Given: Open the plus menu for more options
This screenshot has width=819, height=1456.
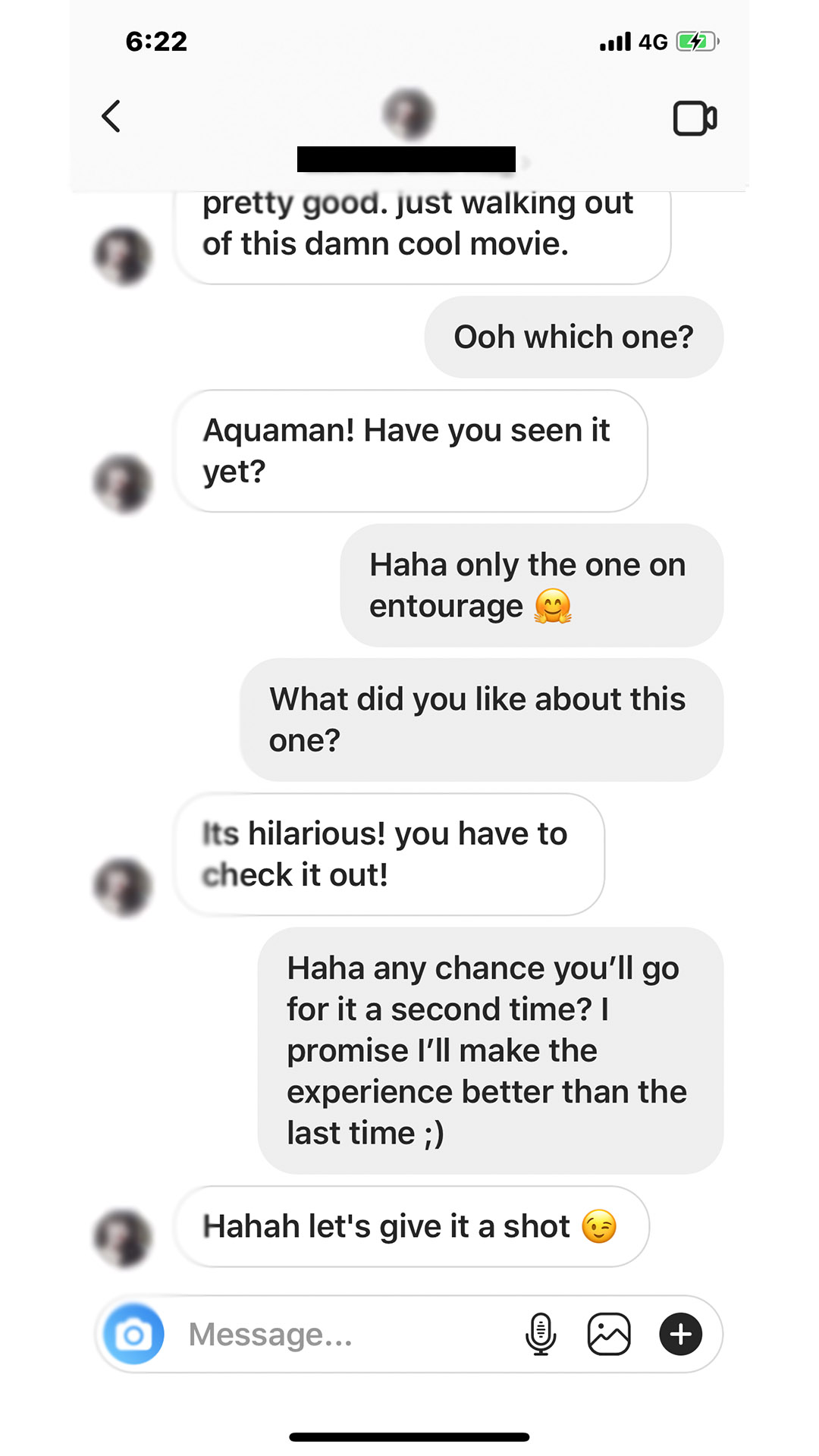Looking at the screenshot, I should [680, 1334].
